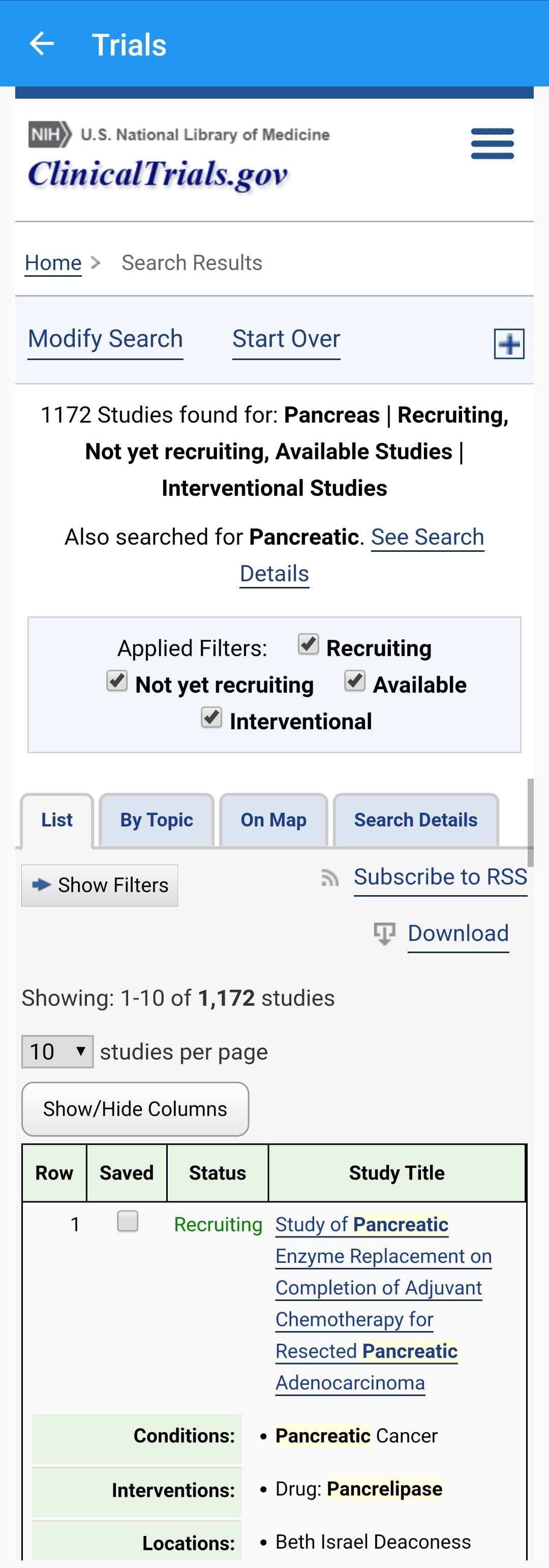The image size is (549, 1568).
Task: Open See Search Details link
Action: pyautogui.click(x=426, y=538)
